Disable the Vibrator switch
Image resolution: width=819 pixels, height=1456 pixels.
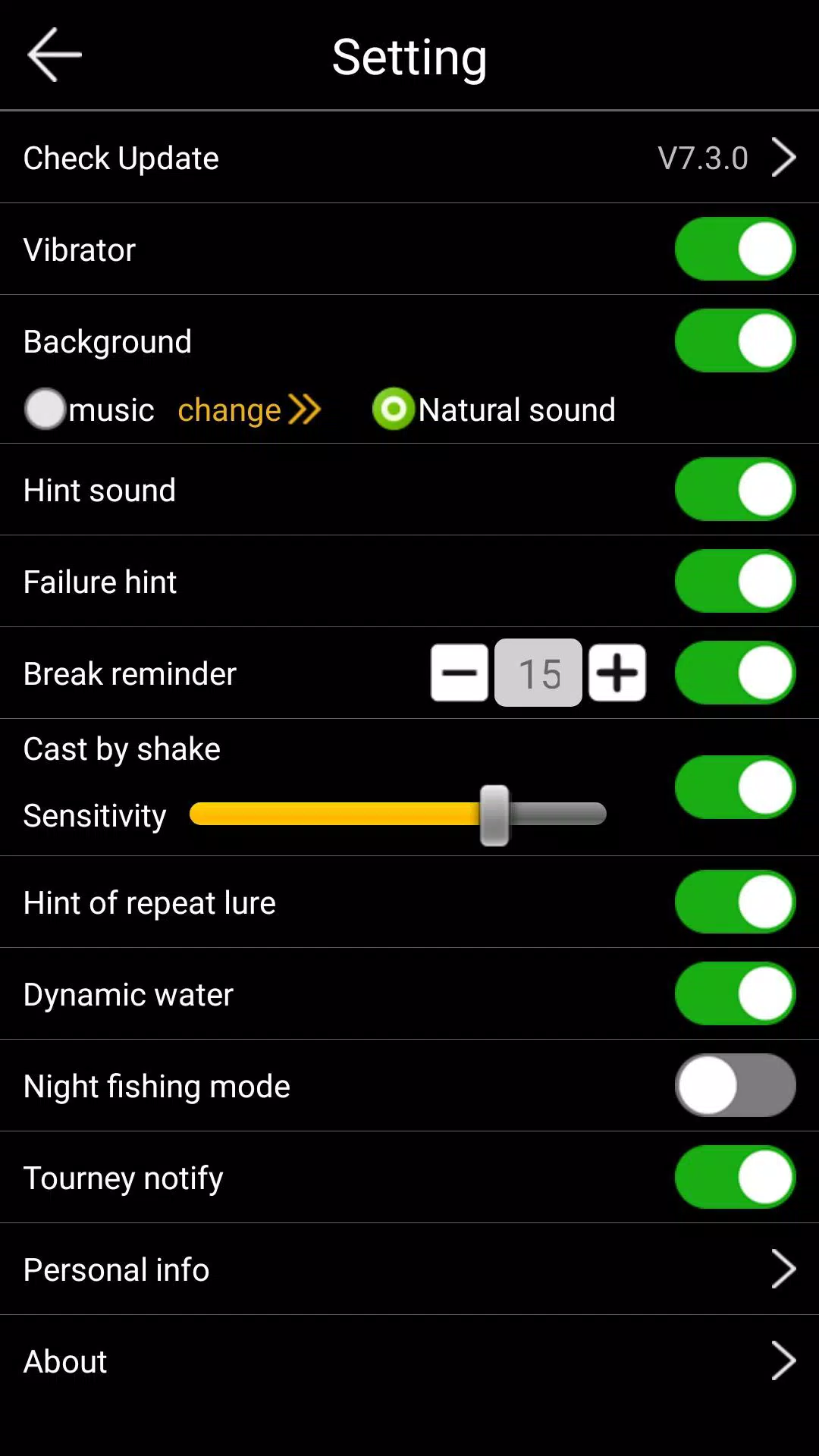pos(734,249)
